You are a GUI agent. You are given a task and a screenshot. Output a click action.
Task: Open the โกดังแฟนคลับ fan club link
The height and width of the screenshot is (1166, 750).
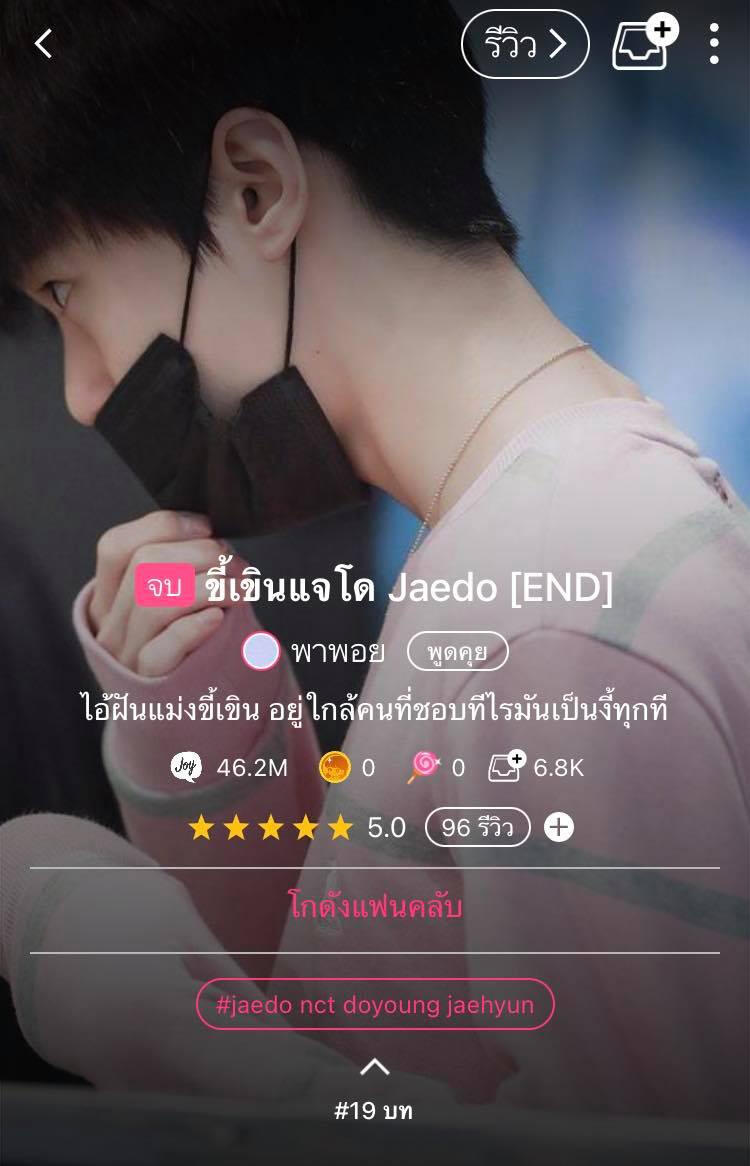pos(375,908)
